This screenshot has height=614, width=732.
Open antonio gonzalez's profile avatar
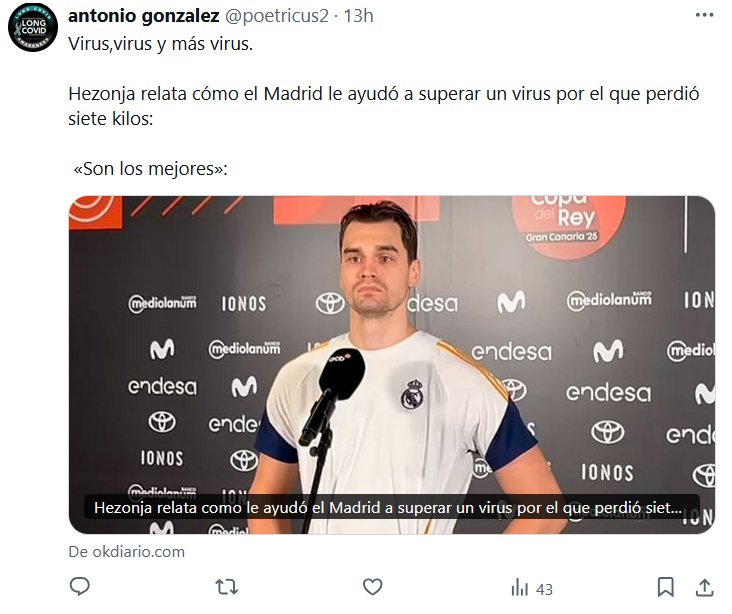[x=33, y=26]
